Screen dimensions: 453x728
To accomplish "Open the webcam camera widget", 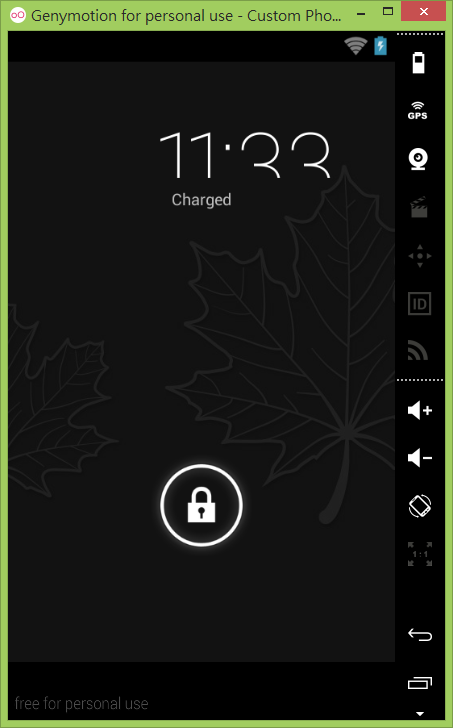I will [418, 159].
